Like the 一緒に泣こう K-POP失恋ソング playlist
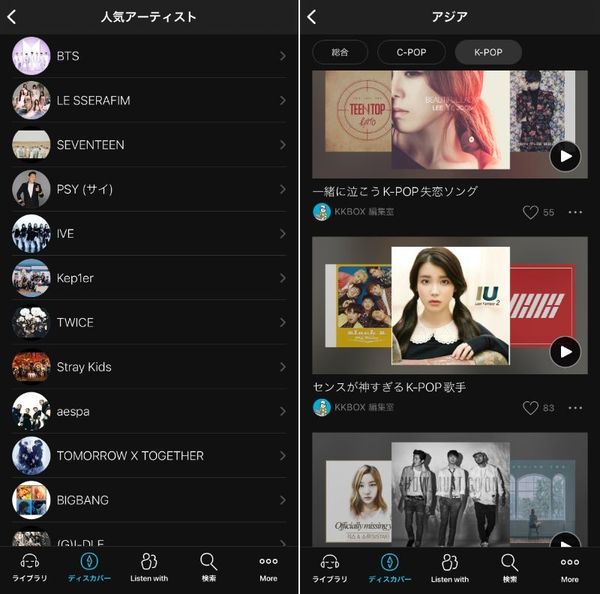The height and width of the screenshot is (594, 600). [530, 212]
